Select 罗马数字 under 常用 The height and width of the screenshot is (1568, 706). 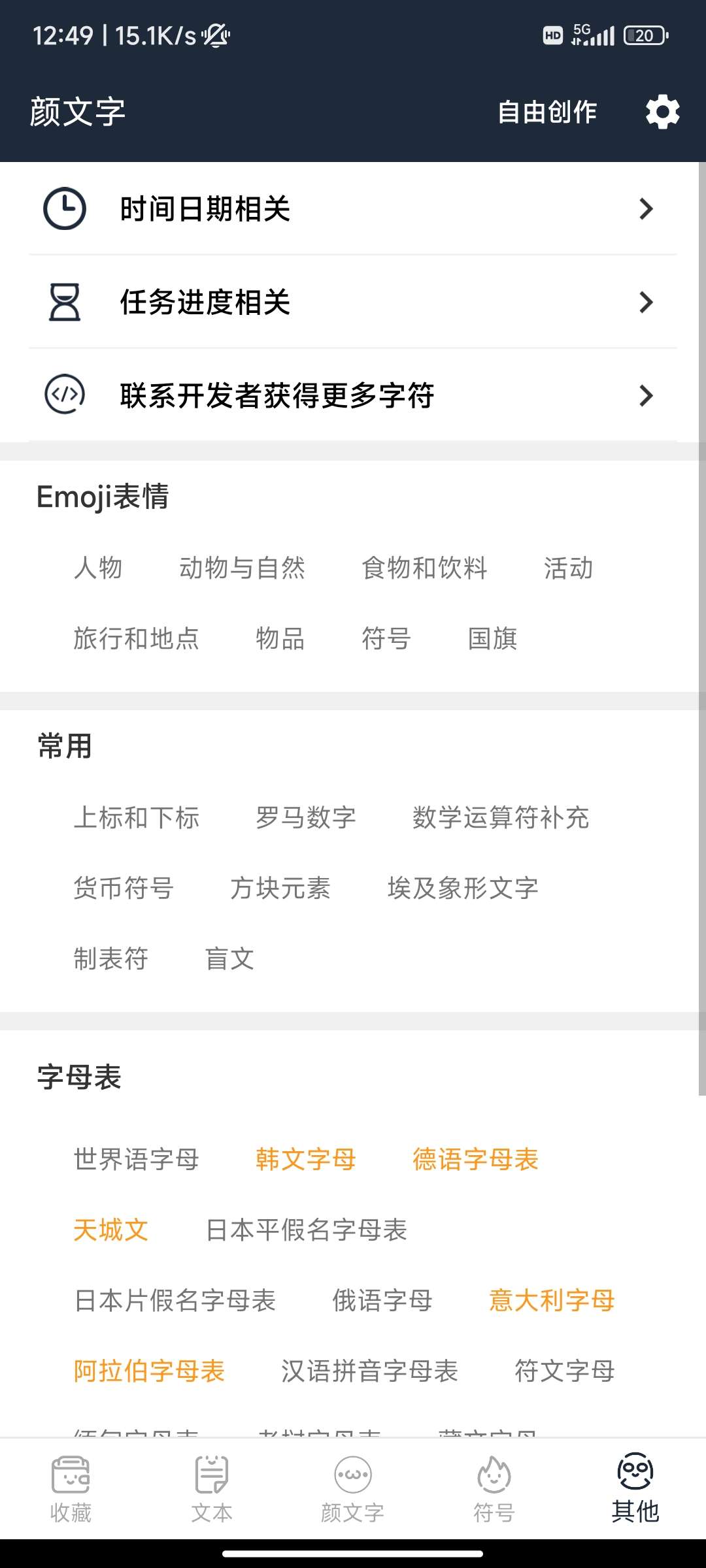pyautogui.click(x=305, y=817)
